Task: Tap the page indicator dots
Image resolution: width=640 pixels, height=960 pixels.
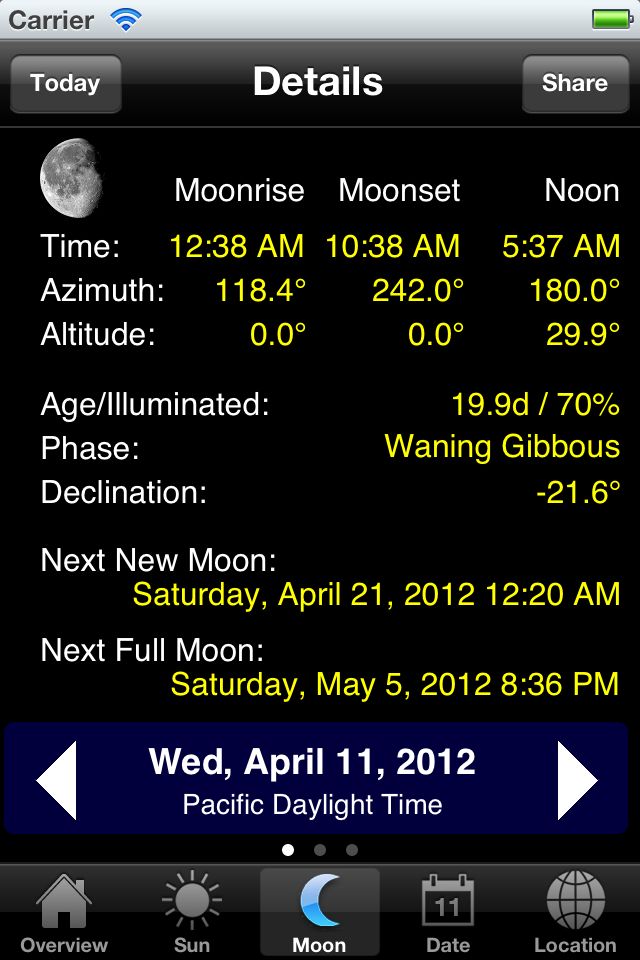Action: coord(320,850)
